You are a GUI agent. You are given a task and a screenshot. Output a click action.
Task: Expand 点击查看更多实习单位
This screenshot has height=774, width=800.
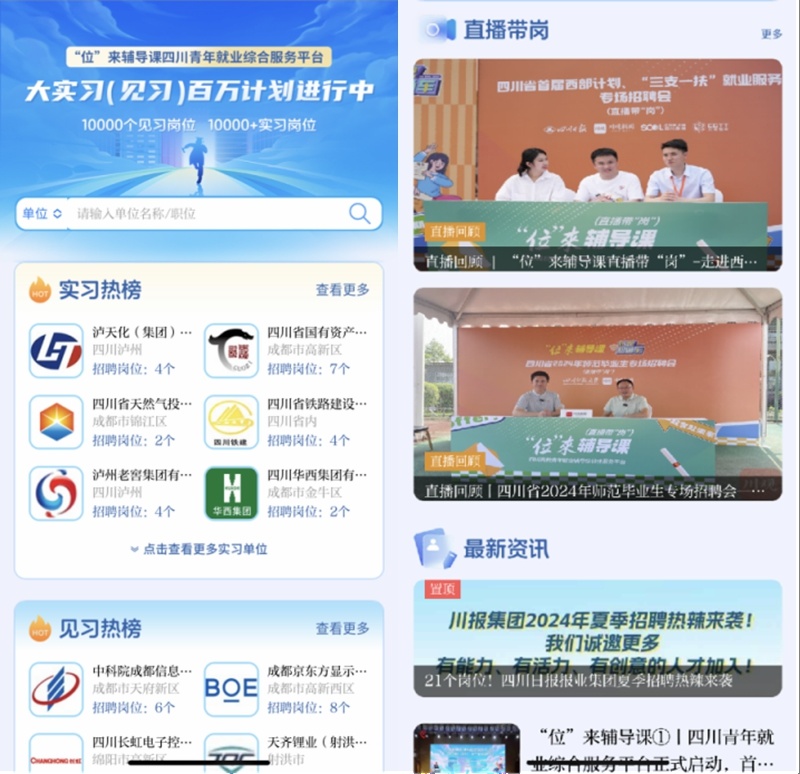click(x=199, y=549)
